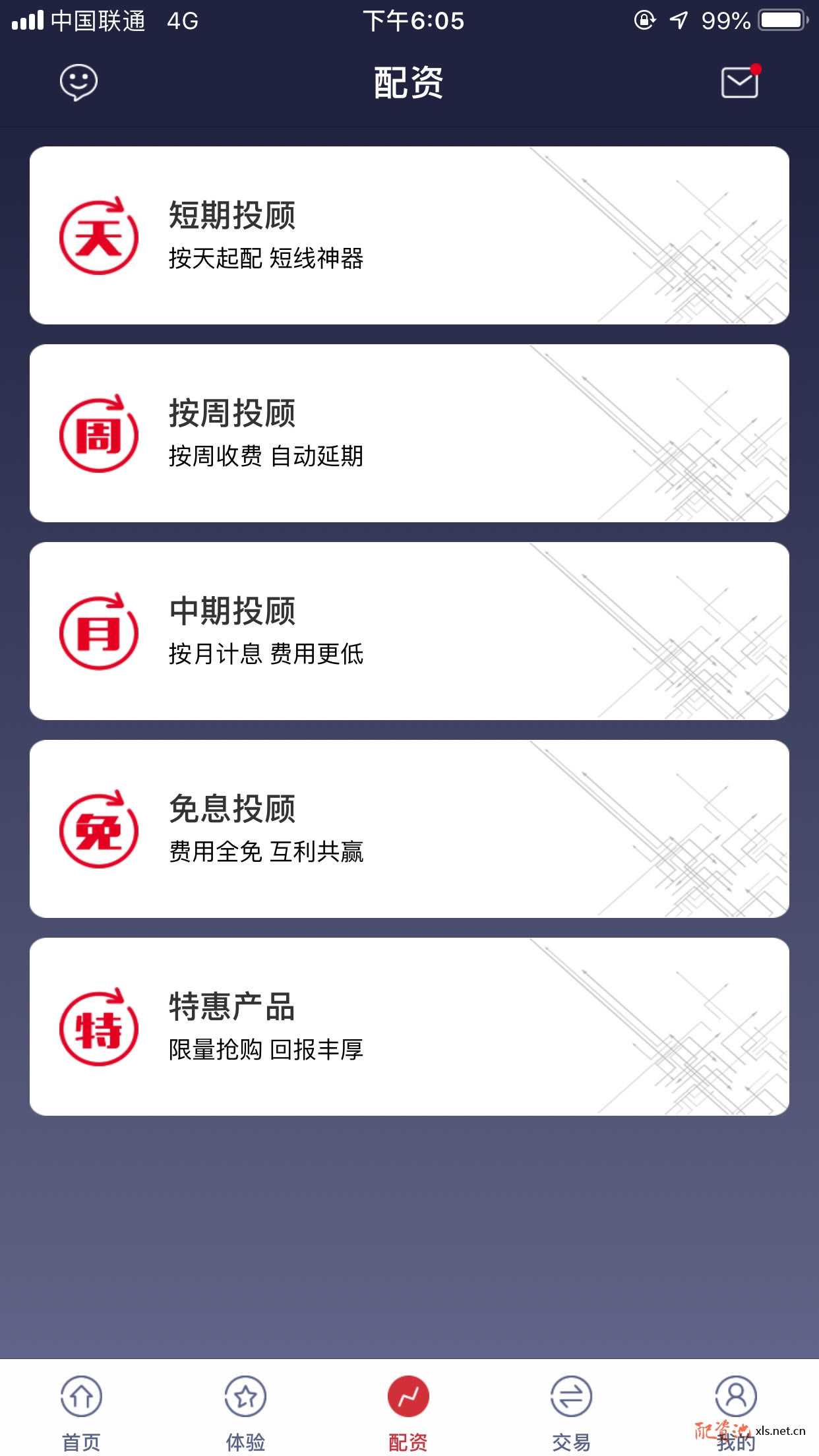
Task: View the 特惠产品 card
Action: 409,1027
